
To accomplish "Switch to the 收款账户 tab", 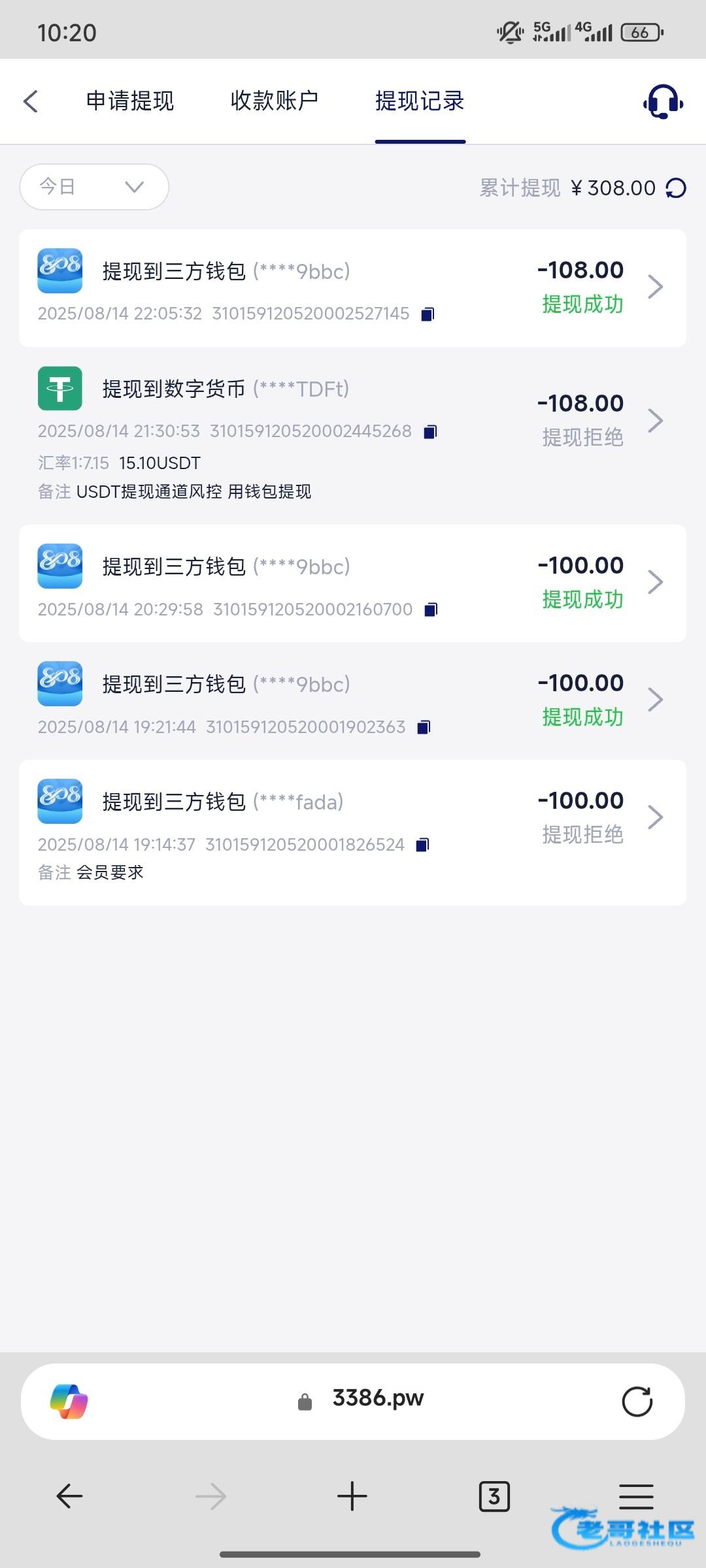I will 275,101.
